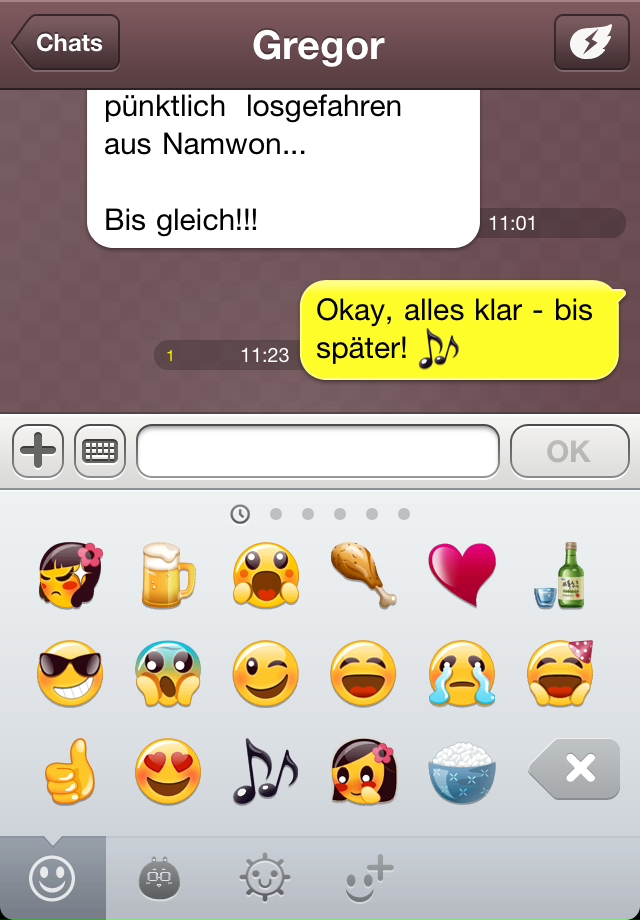
Task: Insert the heart-eyes face emoji
Action: pyautogui.click(x=168, y=772)
